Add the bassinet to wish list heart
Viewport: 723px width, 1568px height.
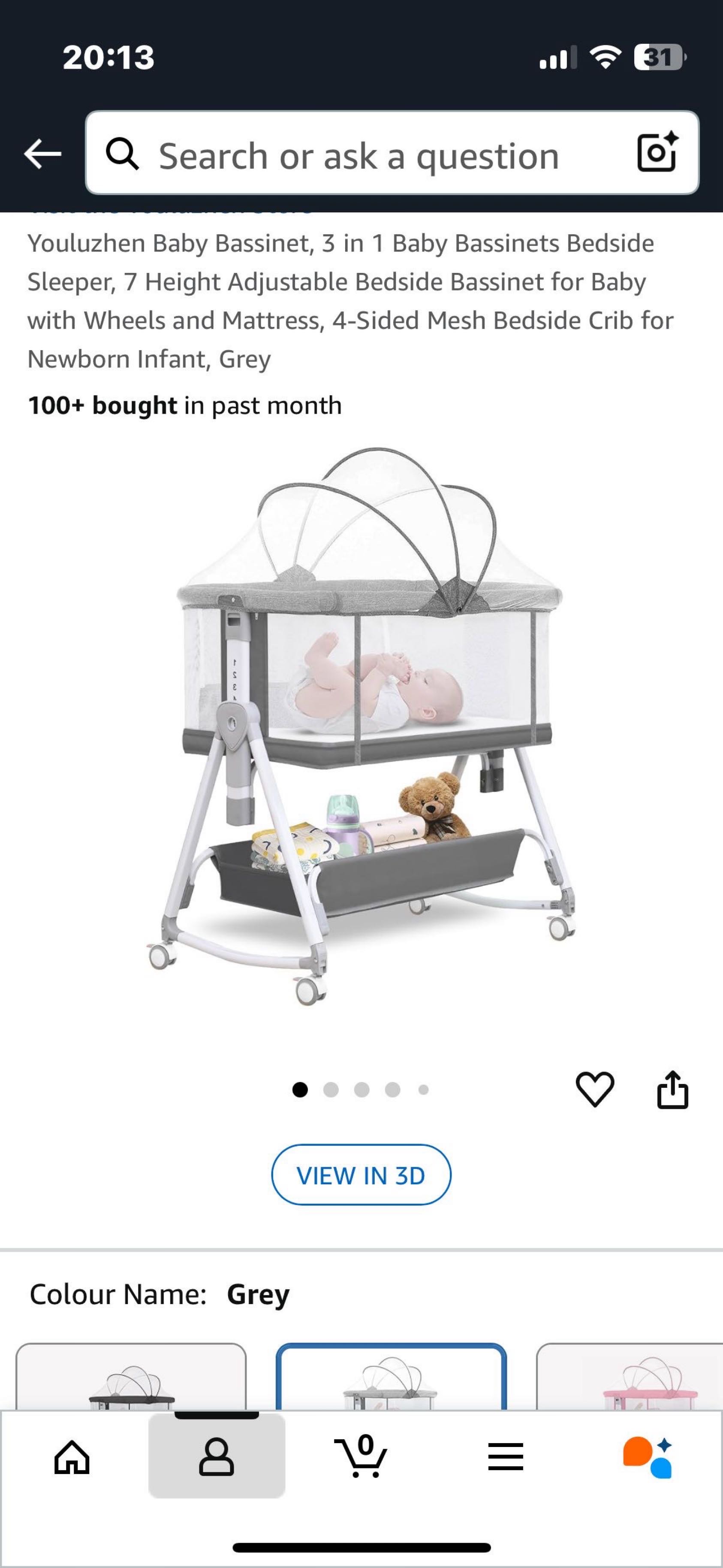click(595, 1090)
